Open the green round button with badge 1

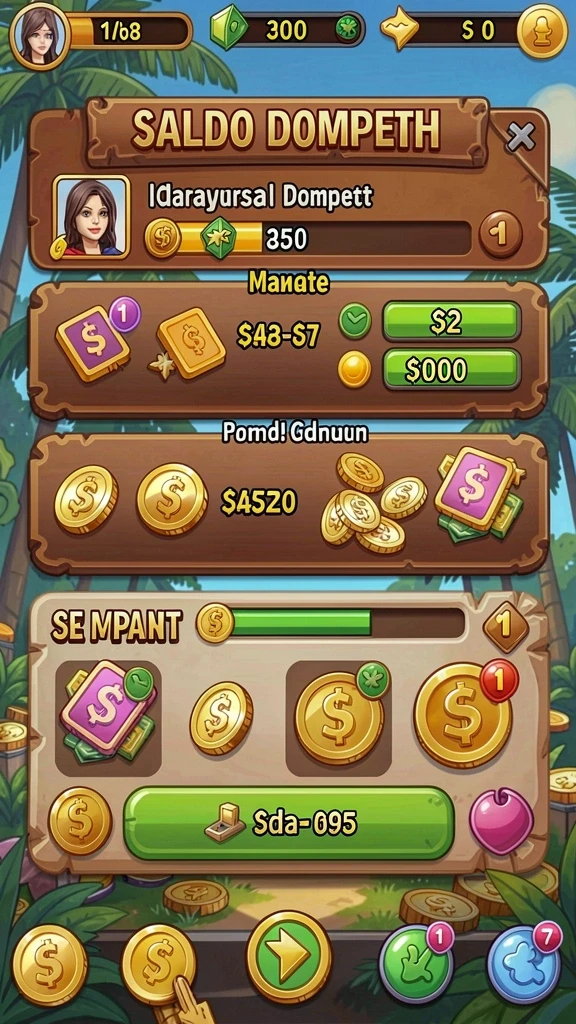tap(416, 963)
